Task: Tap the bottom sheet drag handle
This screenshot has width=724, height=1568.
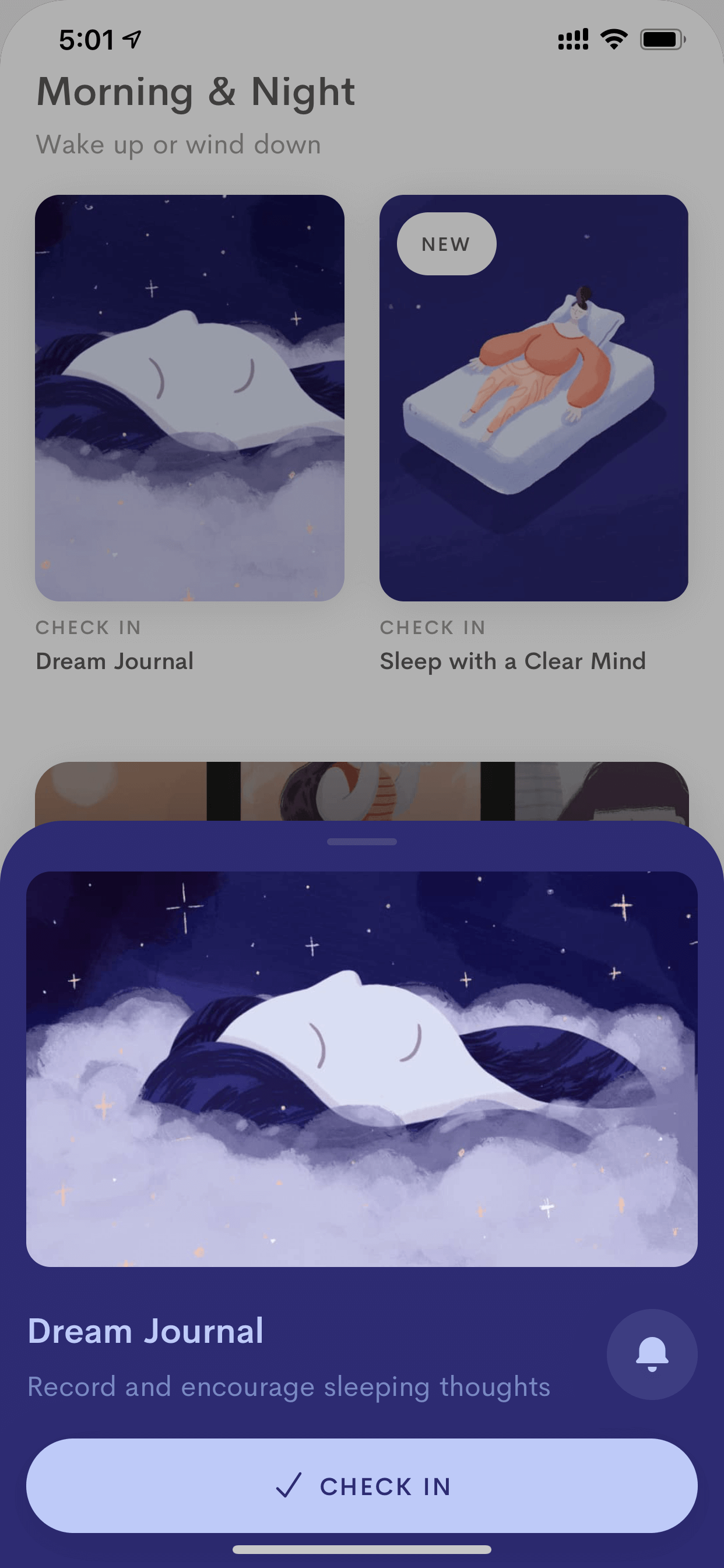Action: tap(362, 841)
